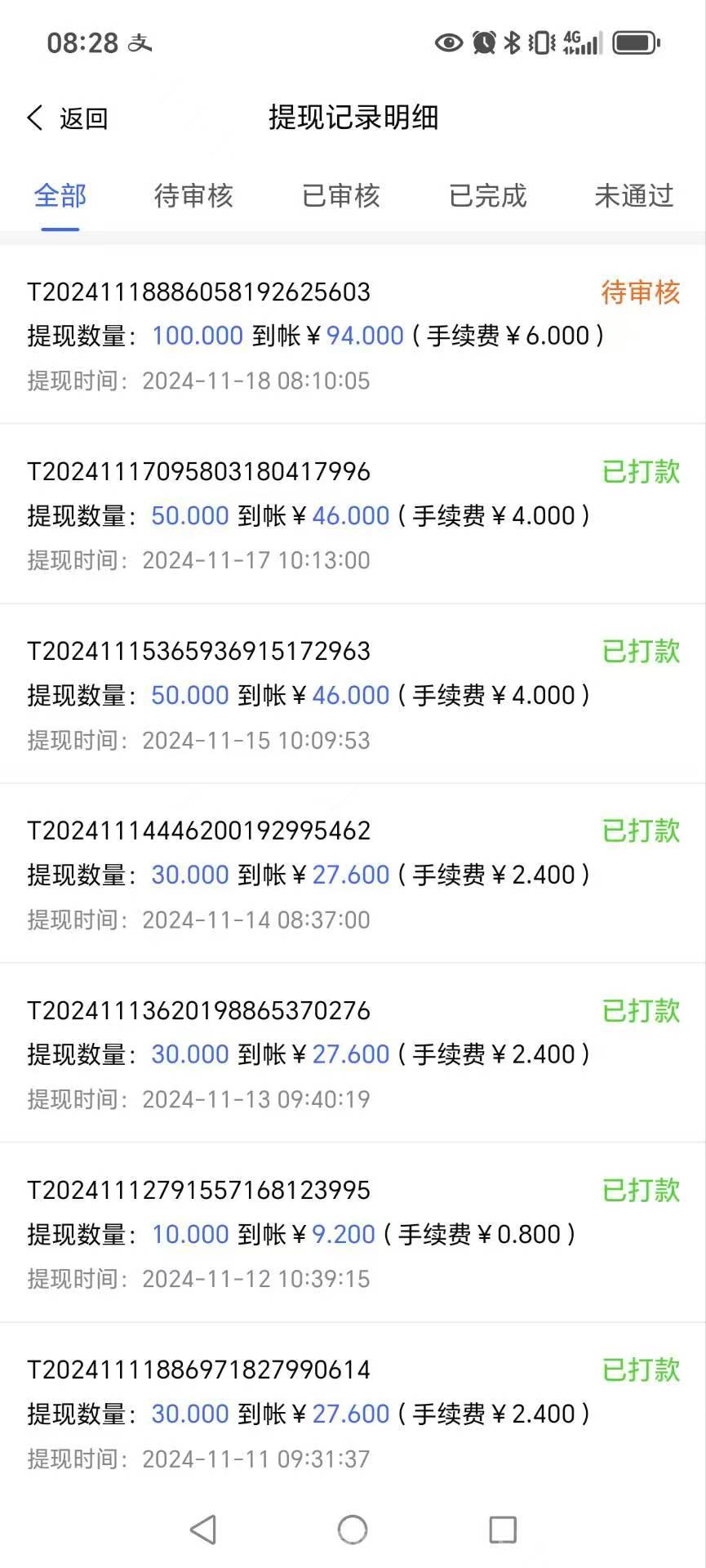Select the 全部 tab
706x1568 pixels.
click(60, 196)
